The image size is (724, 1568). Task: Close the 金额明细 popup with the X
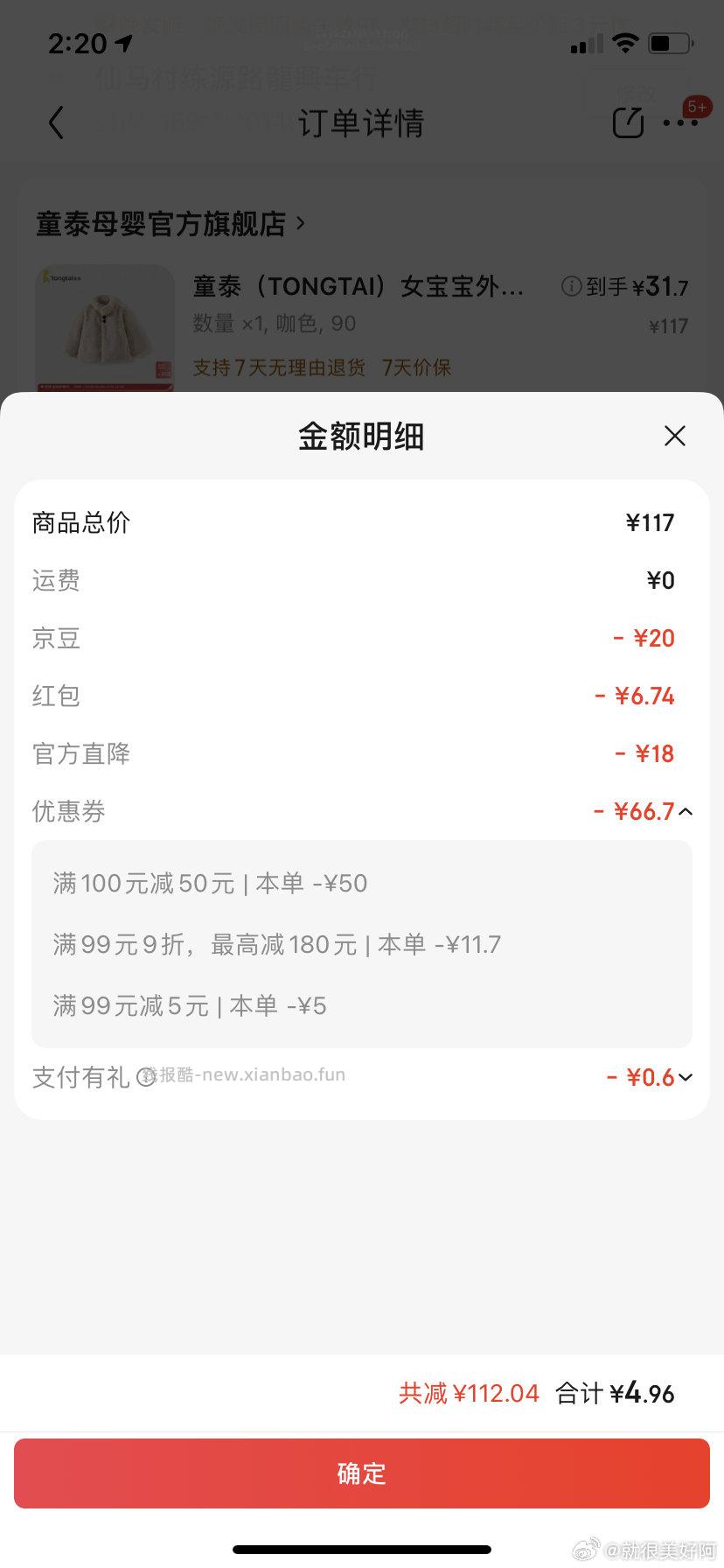tap(674, 436)
